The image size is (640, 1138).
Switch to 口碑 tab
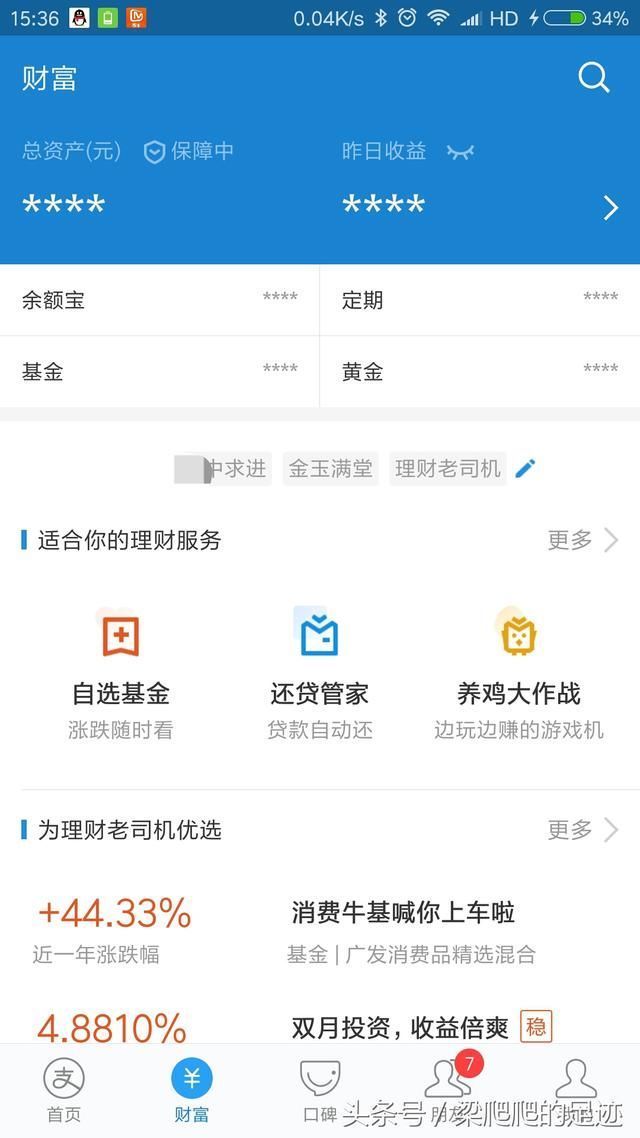click(320, 1090)
